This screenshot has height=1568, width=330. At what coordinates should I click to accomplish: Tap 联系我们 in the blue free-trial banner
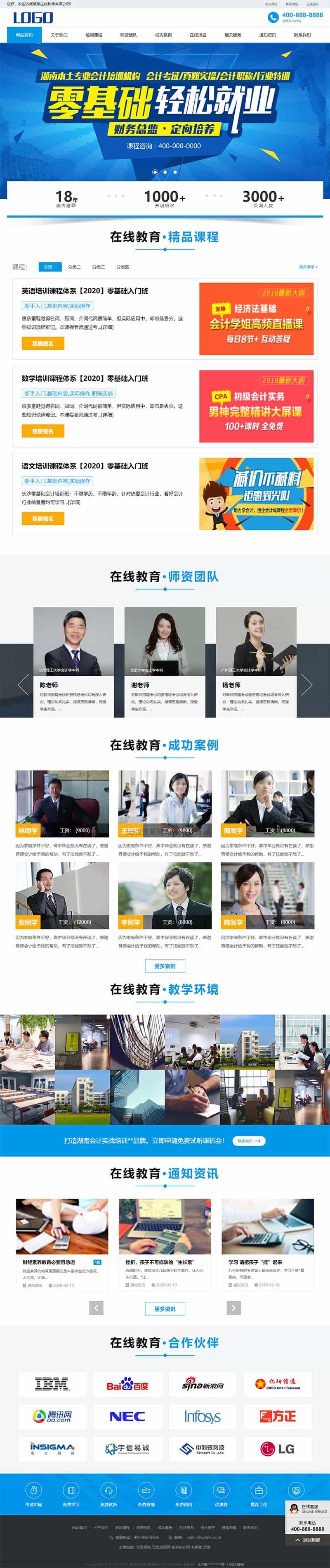point(249,1141)
